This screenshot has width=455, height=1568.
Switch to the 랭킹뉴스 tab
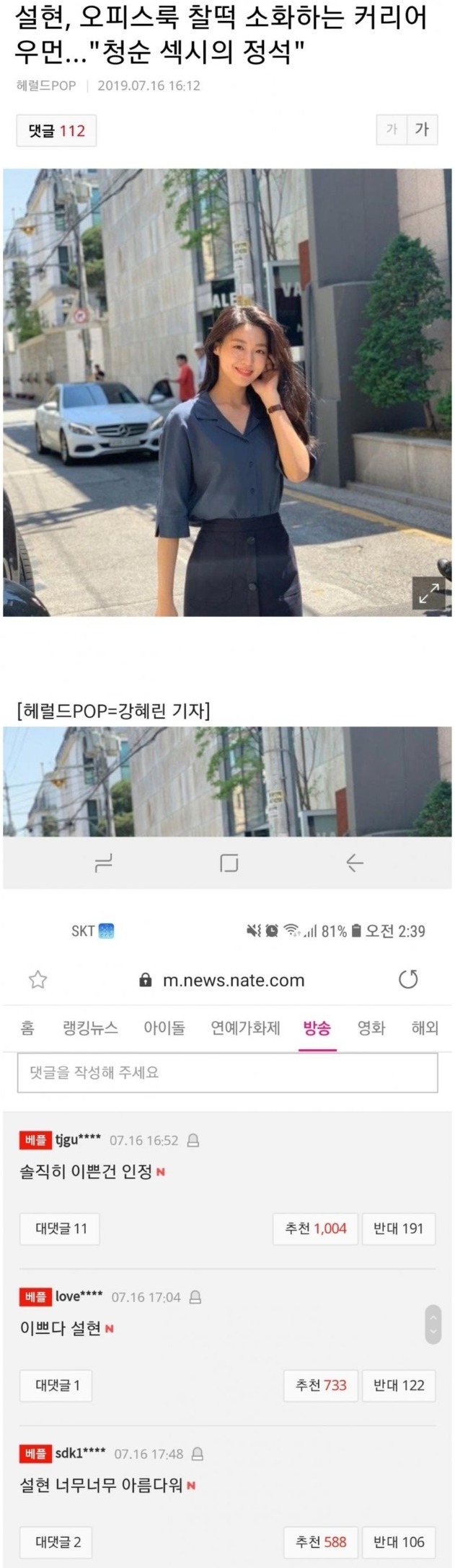click(90, 1028)
